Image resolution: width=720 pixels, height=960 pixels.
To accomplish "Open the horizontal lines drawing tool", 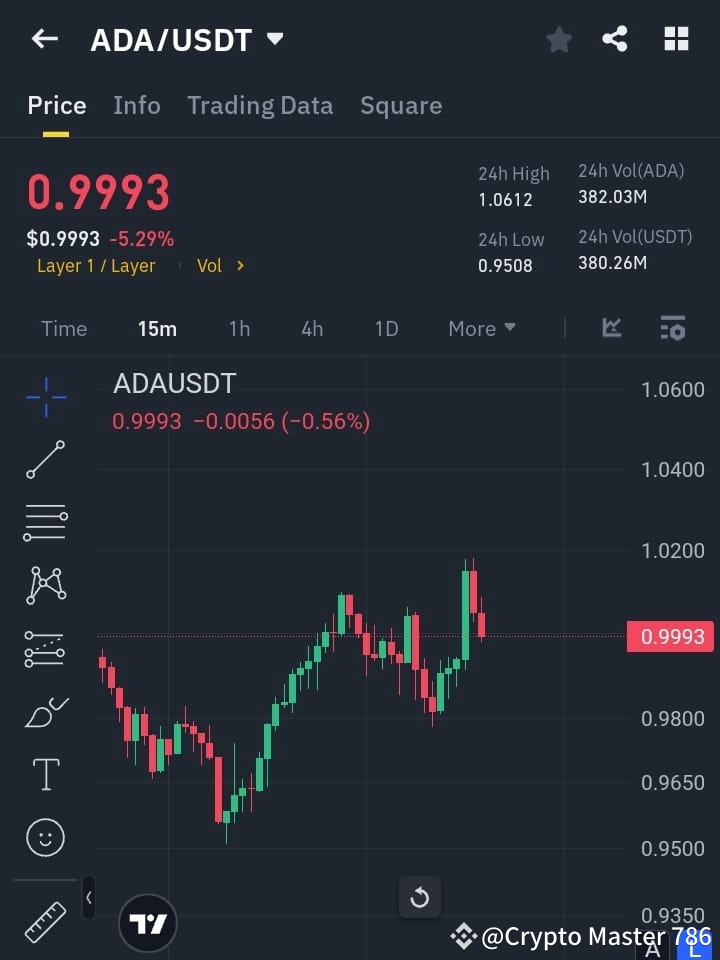I will click(45, 523).
